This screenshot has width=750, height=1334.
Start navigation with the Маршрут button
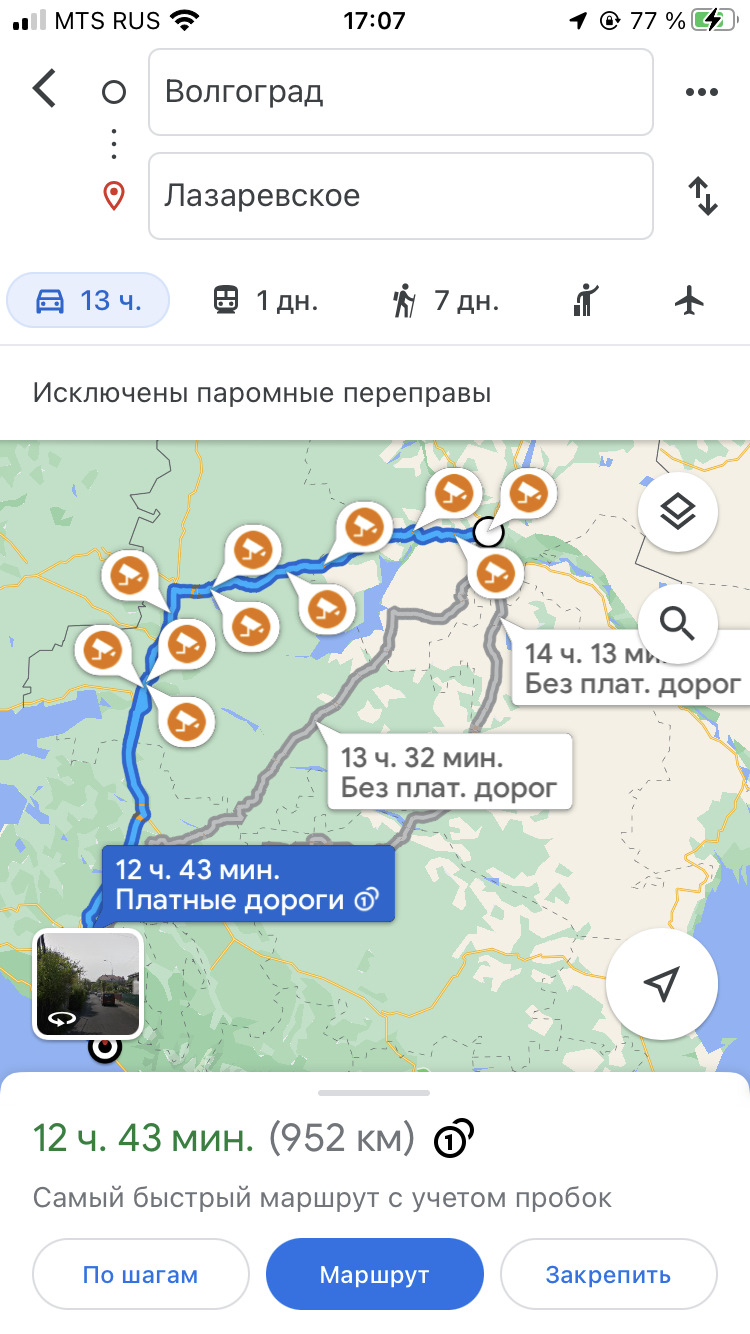click(x=374, y=1275)
